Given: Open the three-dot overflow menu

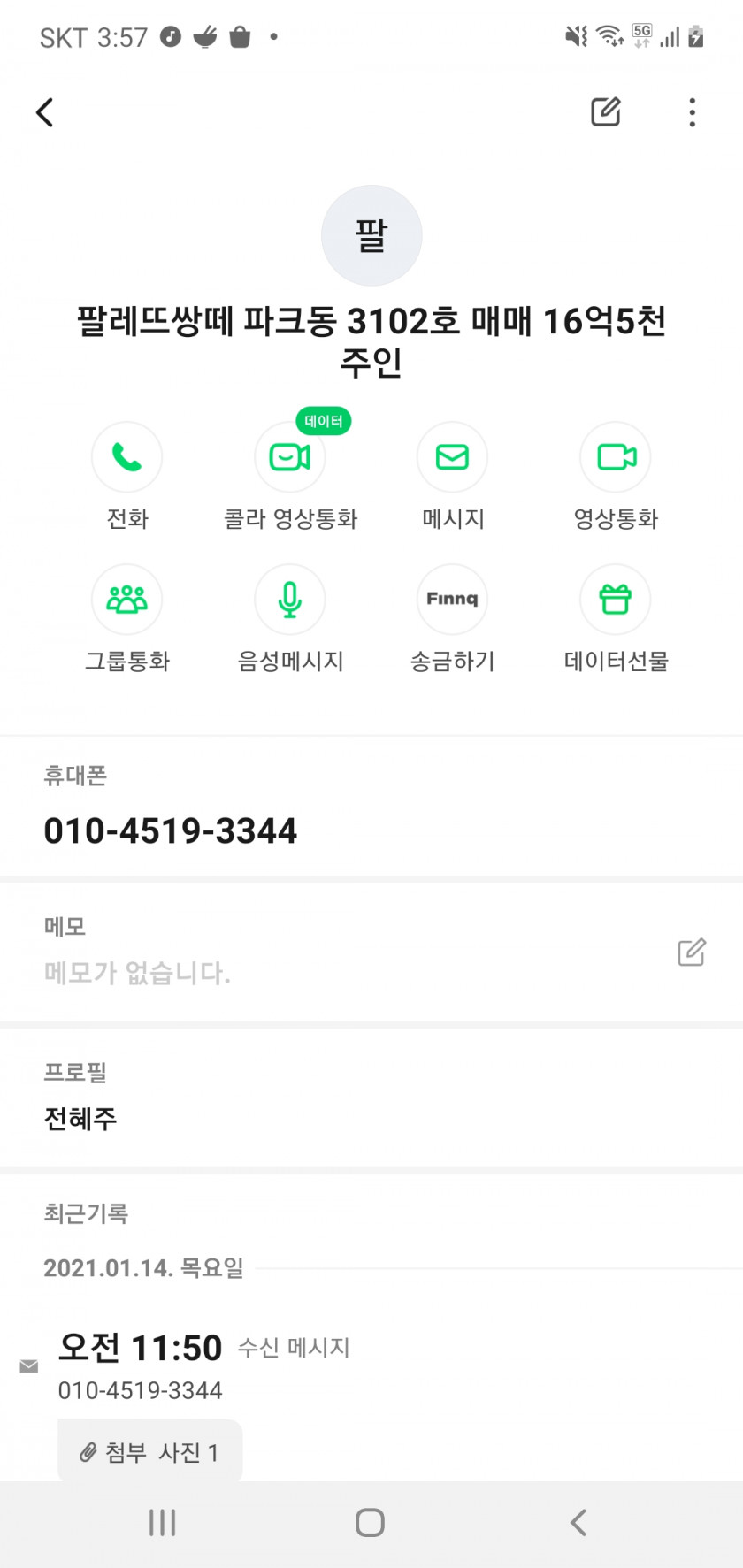Looking at the screenshot, I should (x=693, y=112).
